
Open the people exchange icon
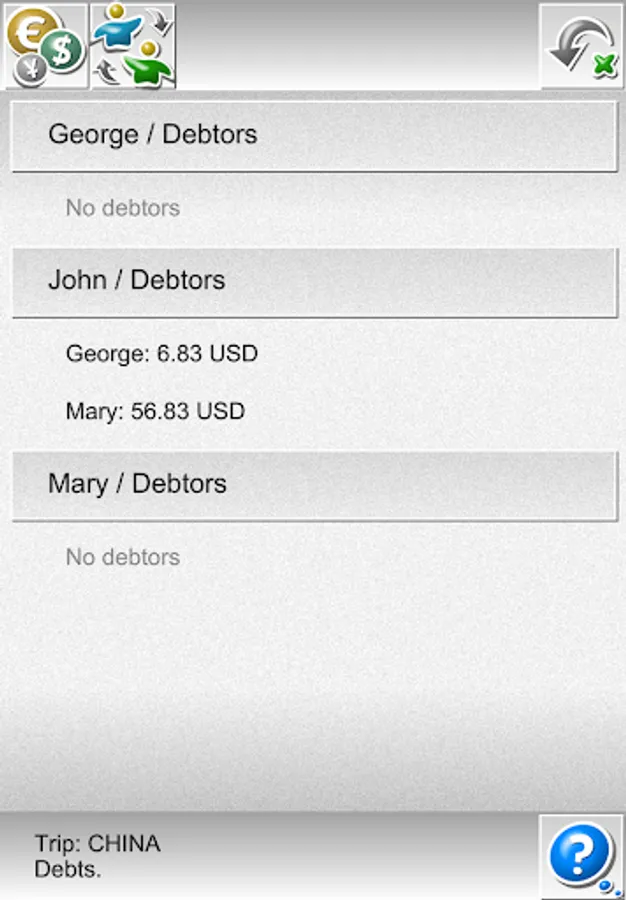click(133, 46)
